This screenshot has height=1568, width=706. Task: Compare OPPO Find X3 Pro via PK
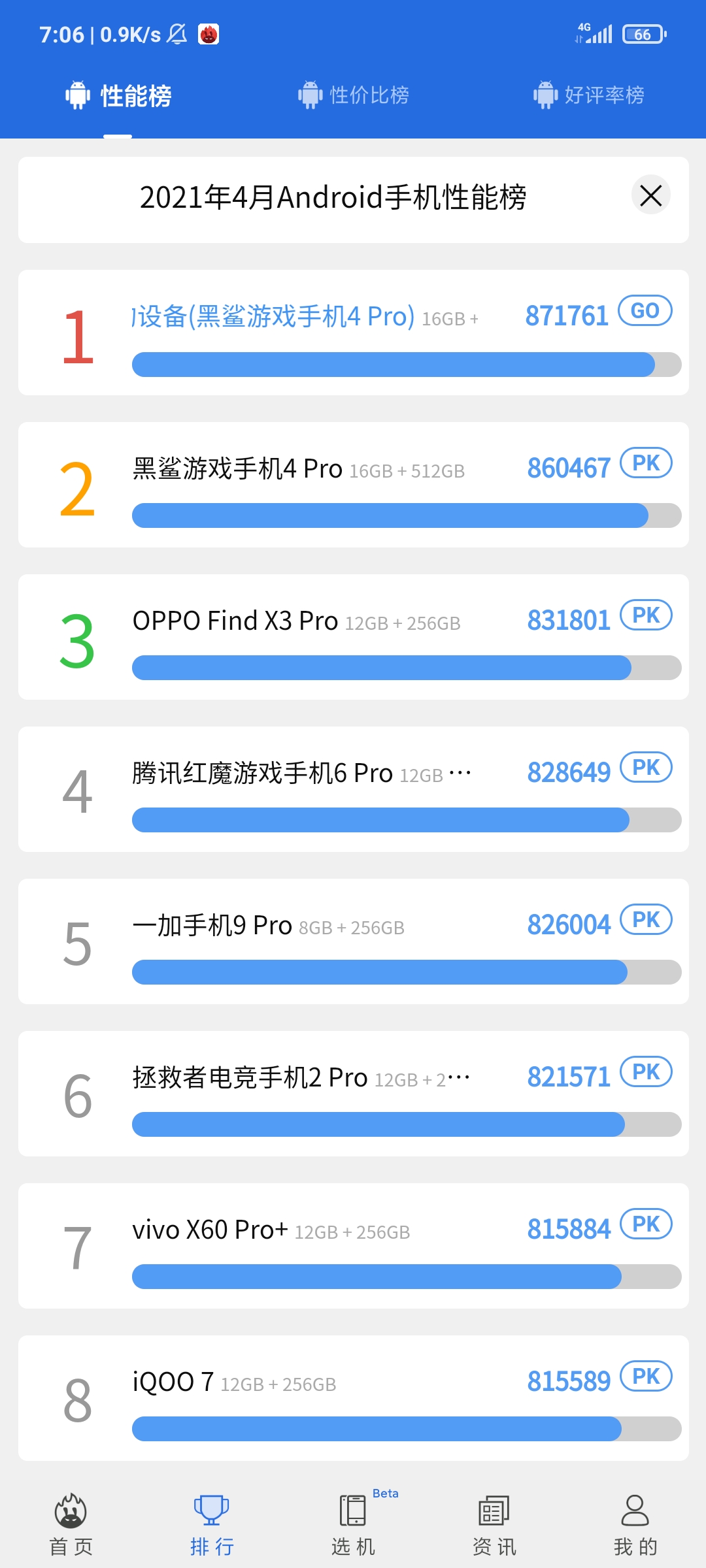(646, 615)
